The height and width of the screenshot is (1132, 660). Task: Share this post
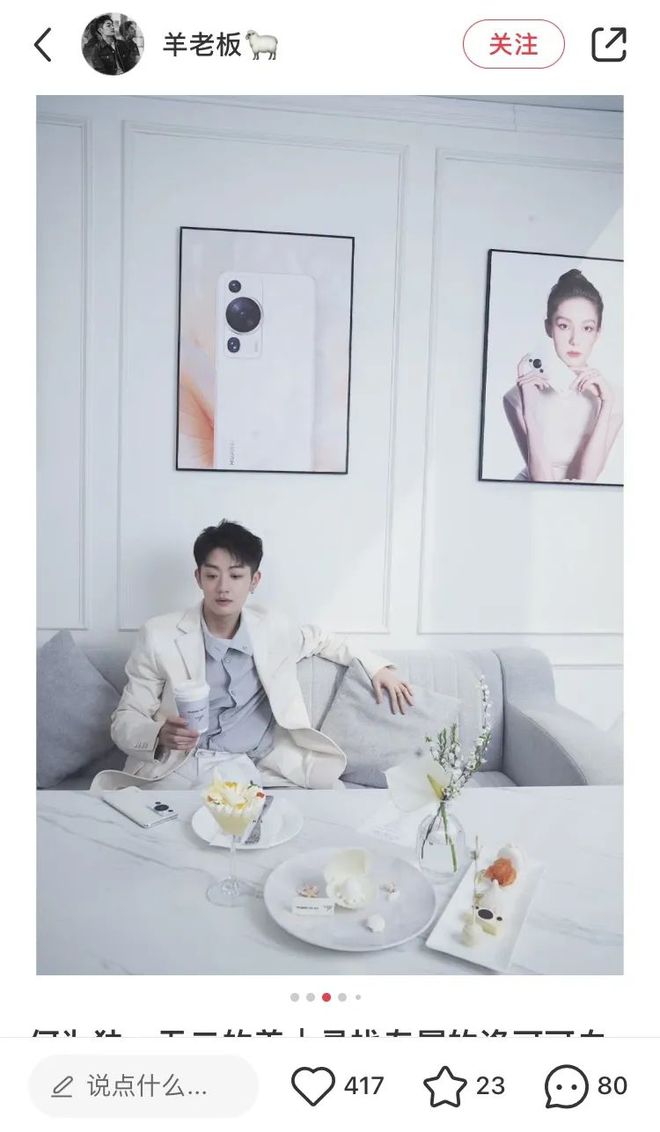click(608, 45)
